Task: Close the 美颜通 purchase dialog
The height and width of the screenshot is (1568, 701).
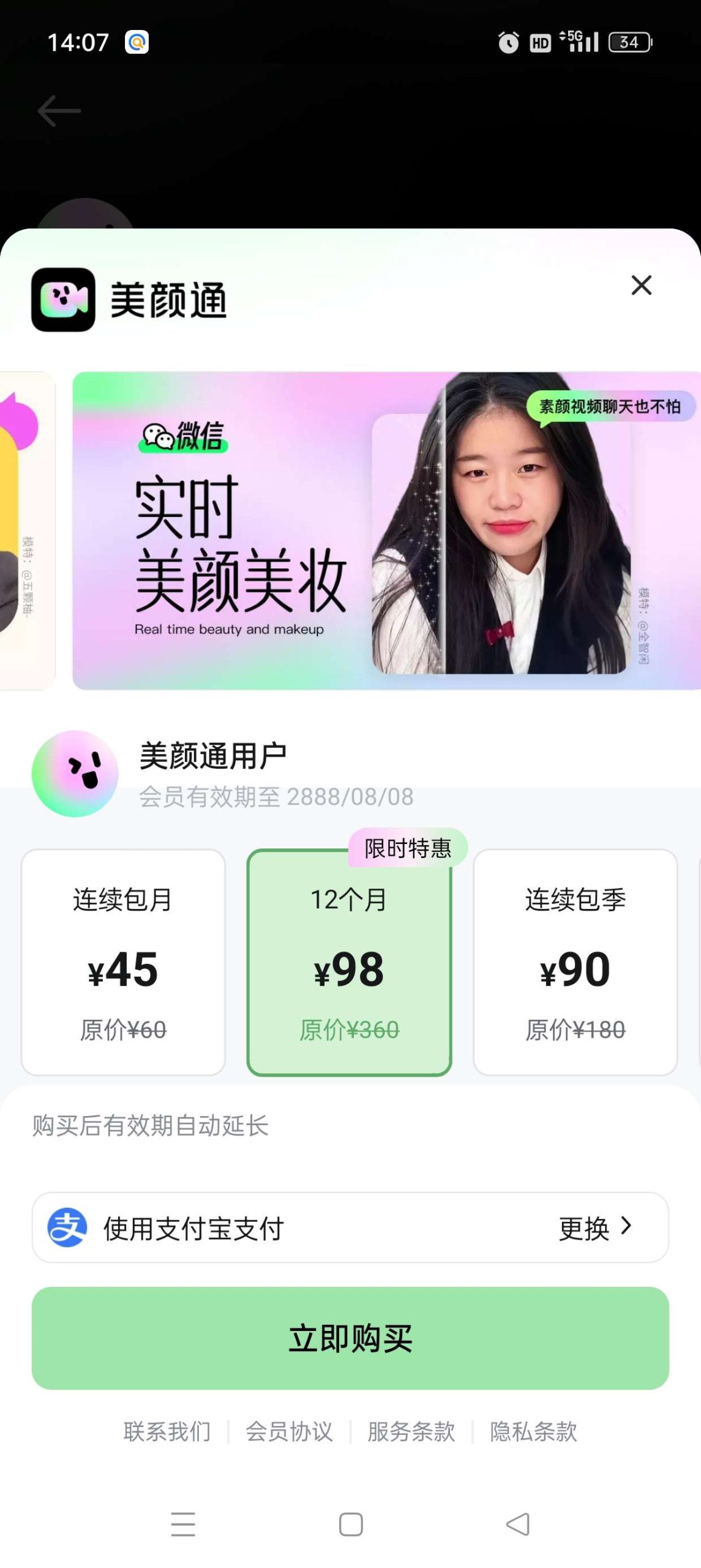Action: click(x=641, y=285)
